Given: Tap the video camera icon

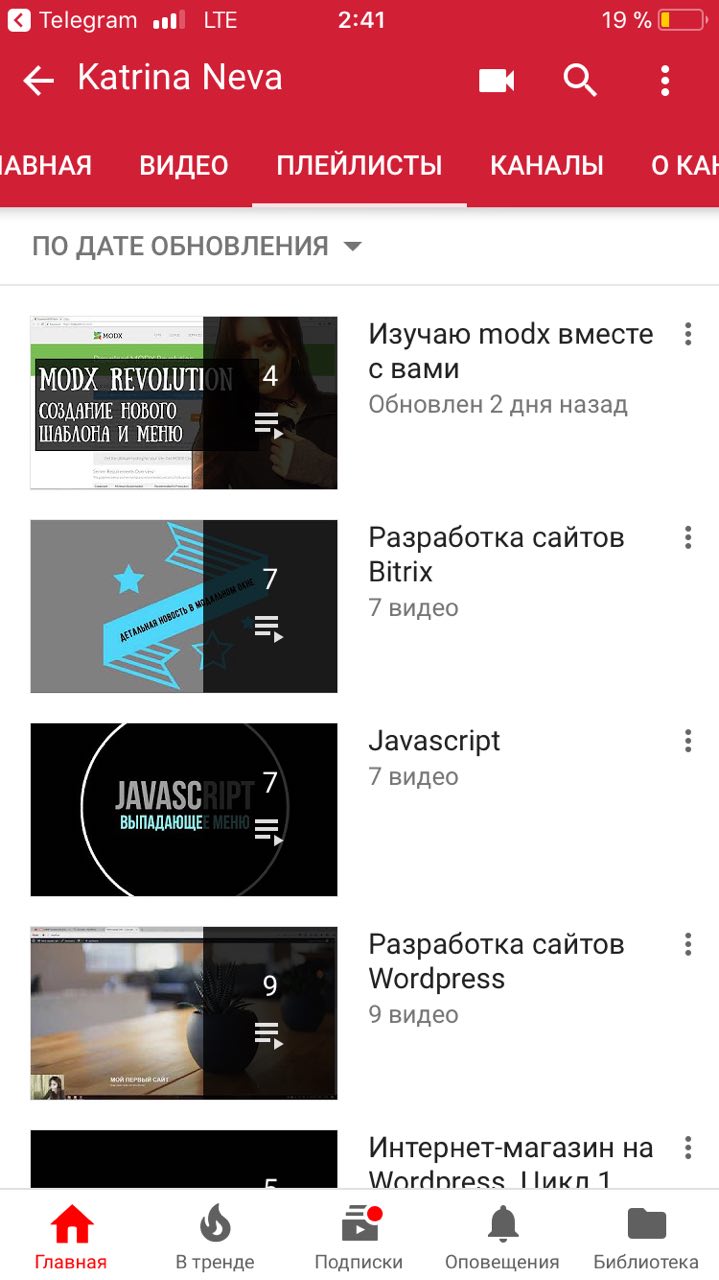Looking at the screenshot, I should pyautogui.click(x=497, y=80).
